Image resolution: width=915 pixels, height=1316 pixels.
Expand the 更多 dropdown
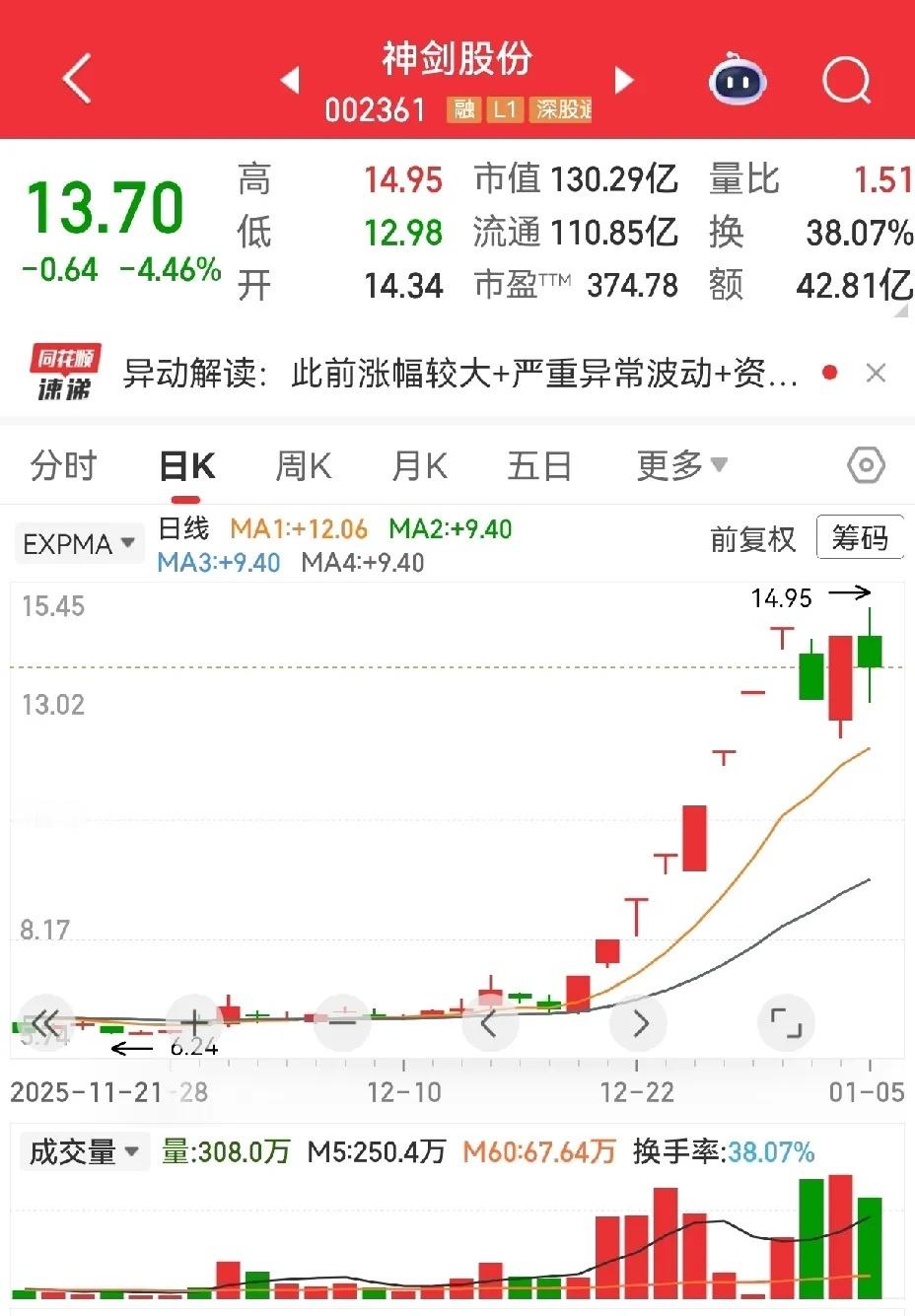click(x=681, y=464)
